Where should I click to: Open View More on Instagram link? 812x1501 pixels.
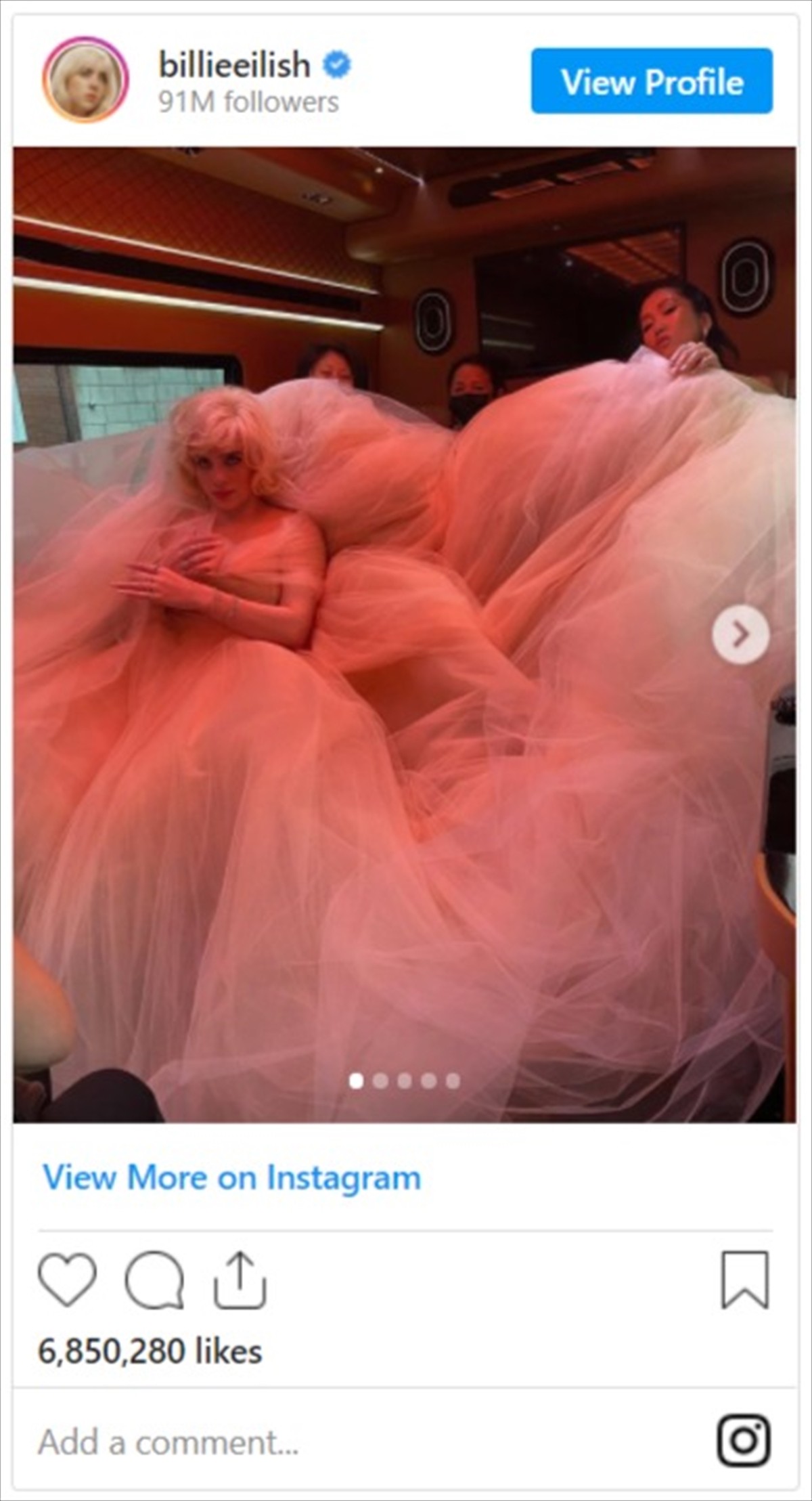coord(231,1177)
